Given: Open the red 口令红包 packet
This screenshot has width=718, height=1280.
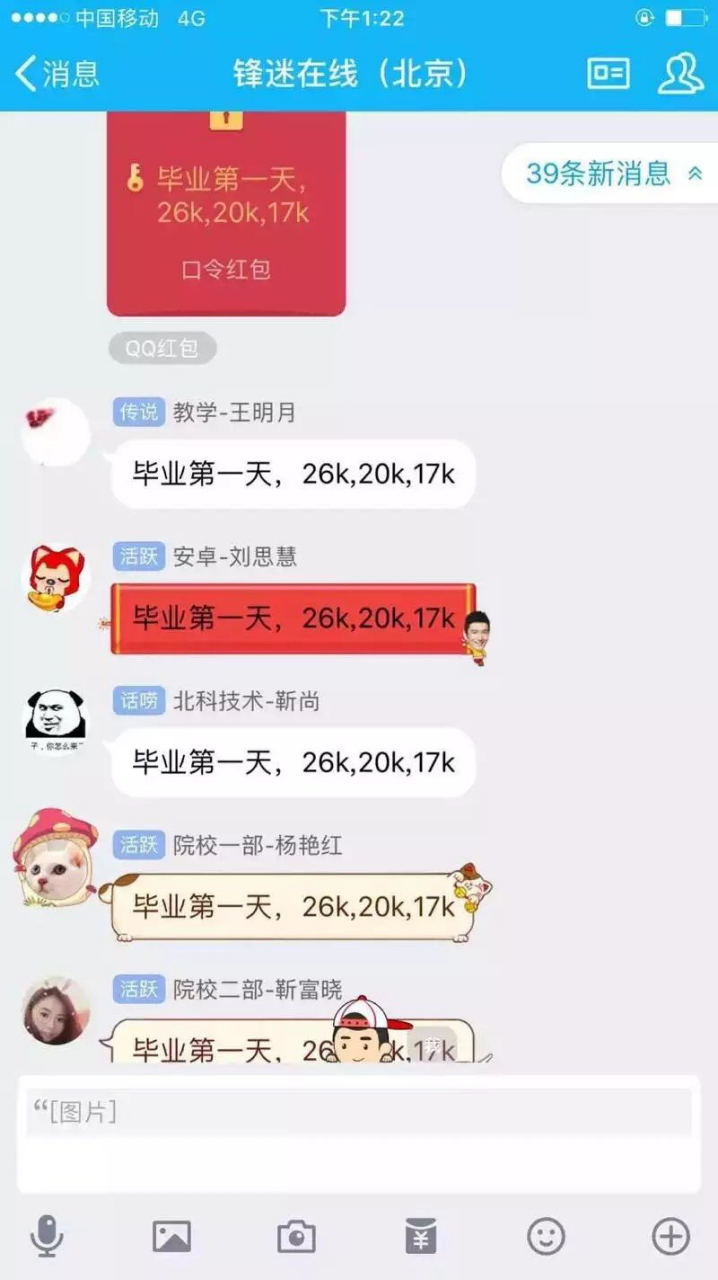Looking at the screenshot, I should pyautogui.click(x=226, y=212).
